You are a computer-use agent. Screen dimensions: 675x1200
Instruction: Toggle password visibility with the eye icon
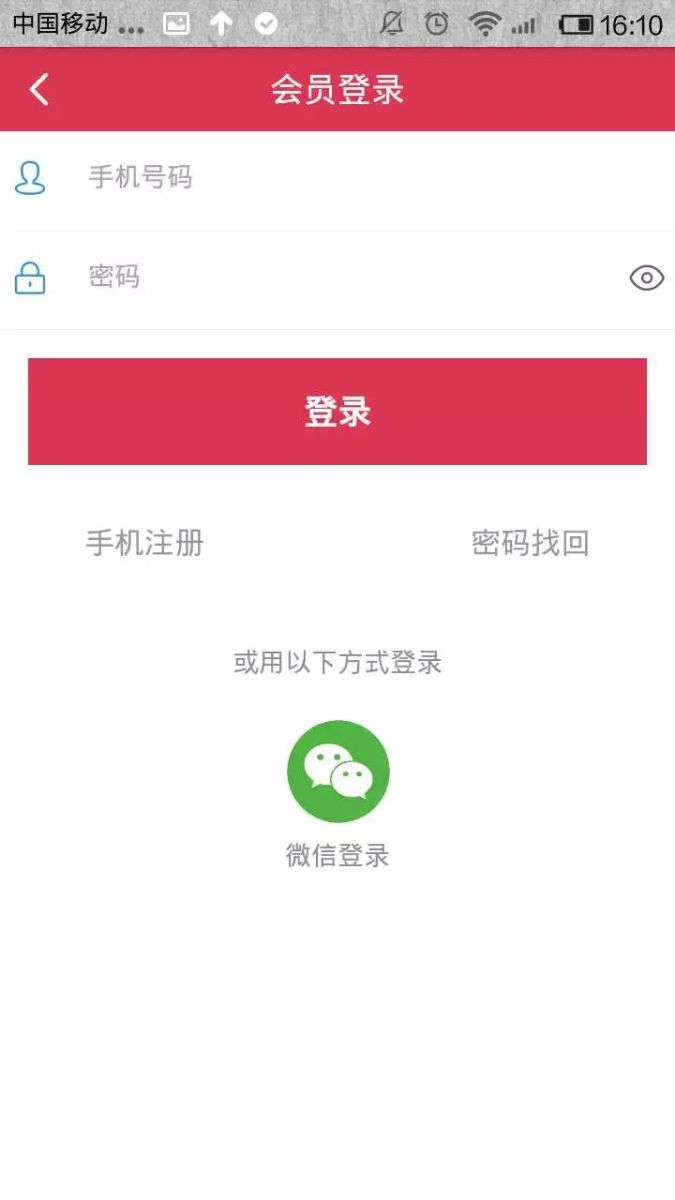coord(646,278)
